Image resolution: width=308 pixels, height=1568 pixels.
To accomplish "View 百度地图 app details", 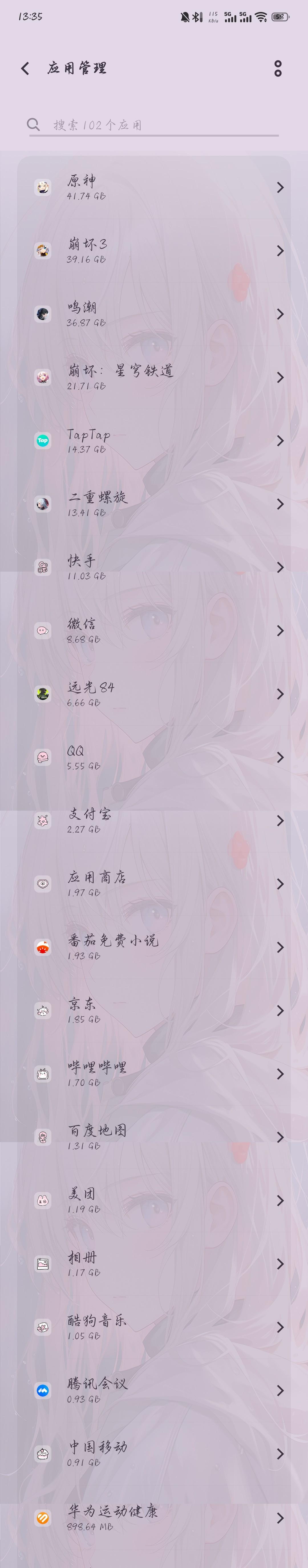I will (153, 1137).
